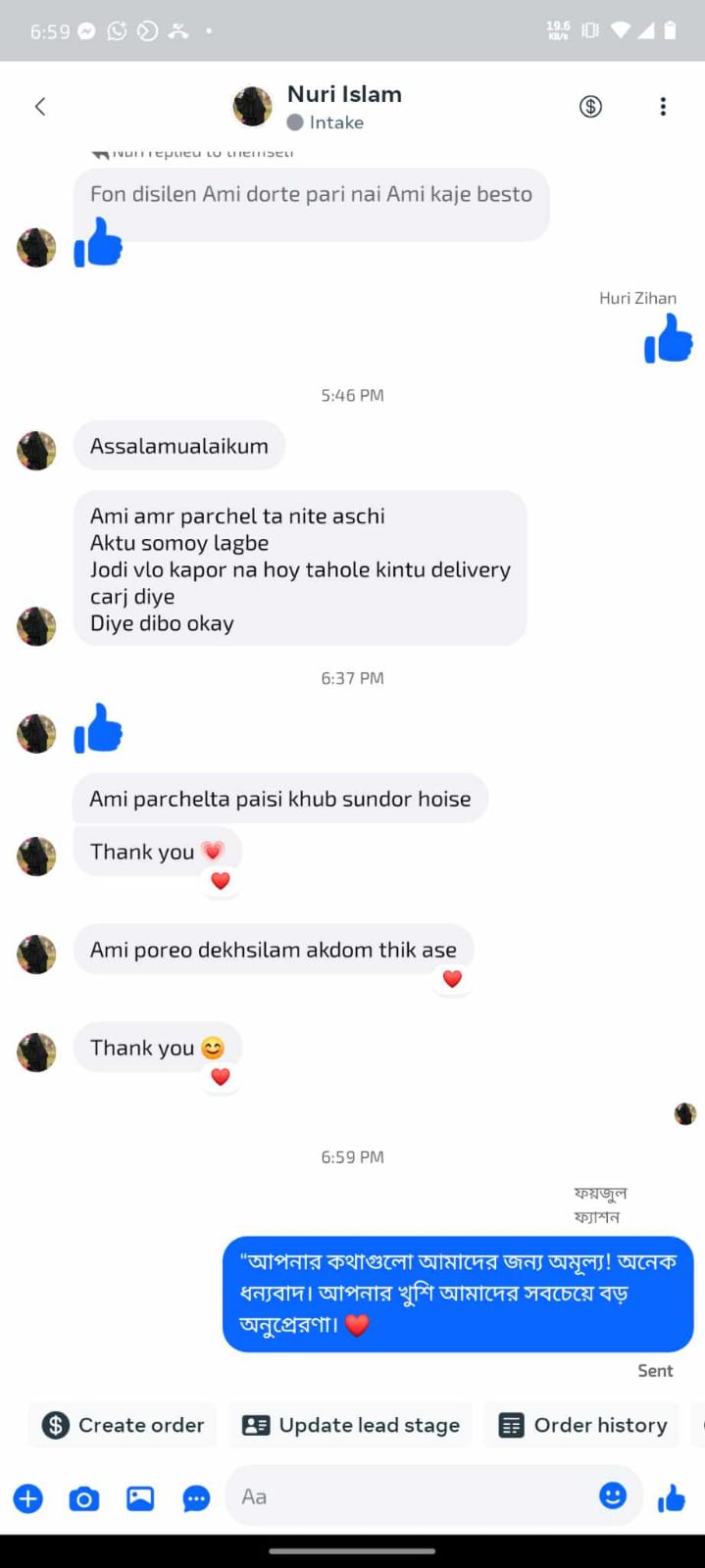The width and height of the screenshot is (705, 1568).
Task: Send a thumbs-up like
Action: [672, 1497]
